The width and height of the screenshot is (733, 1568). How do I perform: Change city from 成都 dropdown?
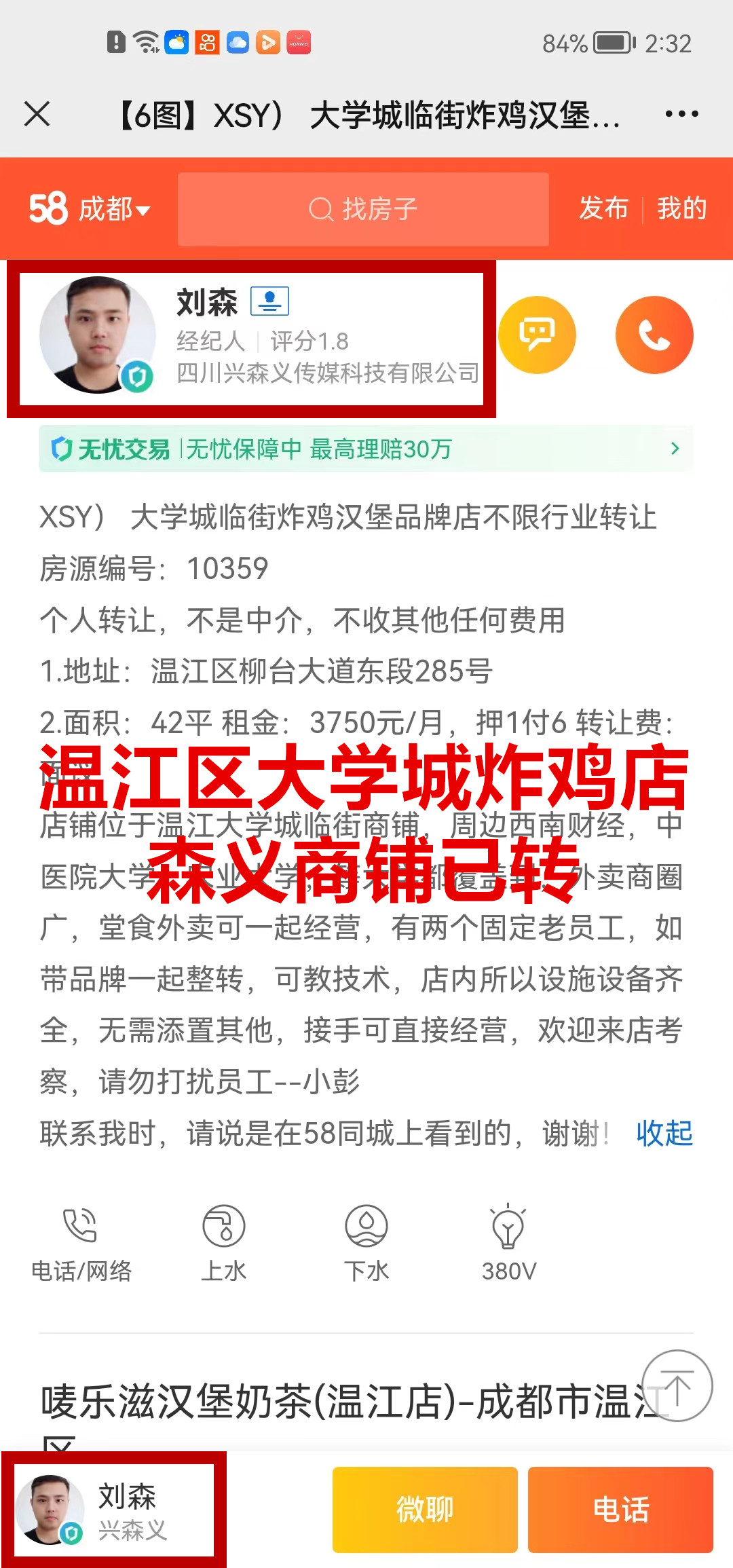point(114,209)
